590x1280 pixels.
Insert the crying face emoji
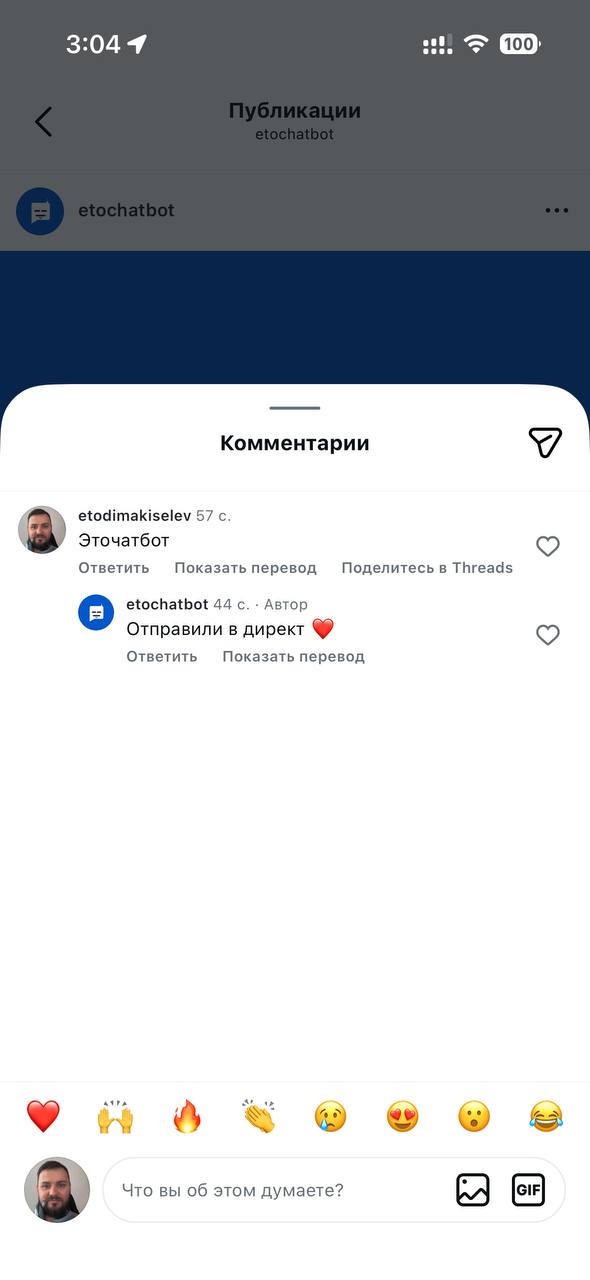tap(330, 1116)
